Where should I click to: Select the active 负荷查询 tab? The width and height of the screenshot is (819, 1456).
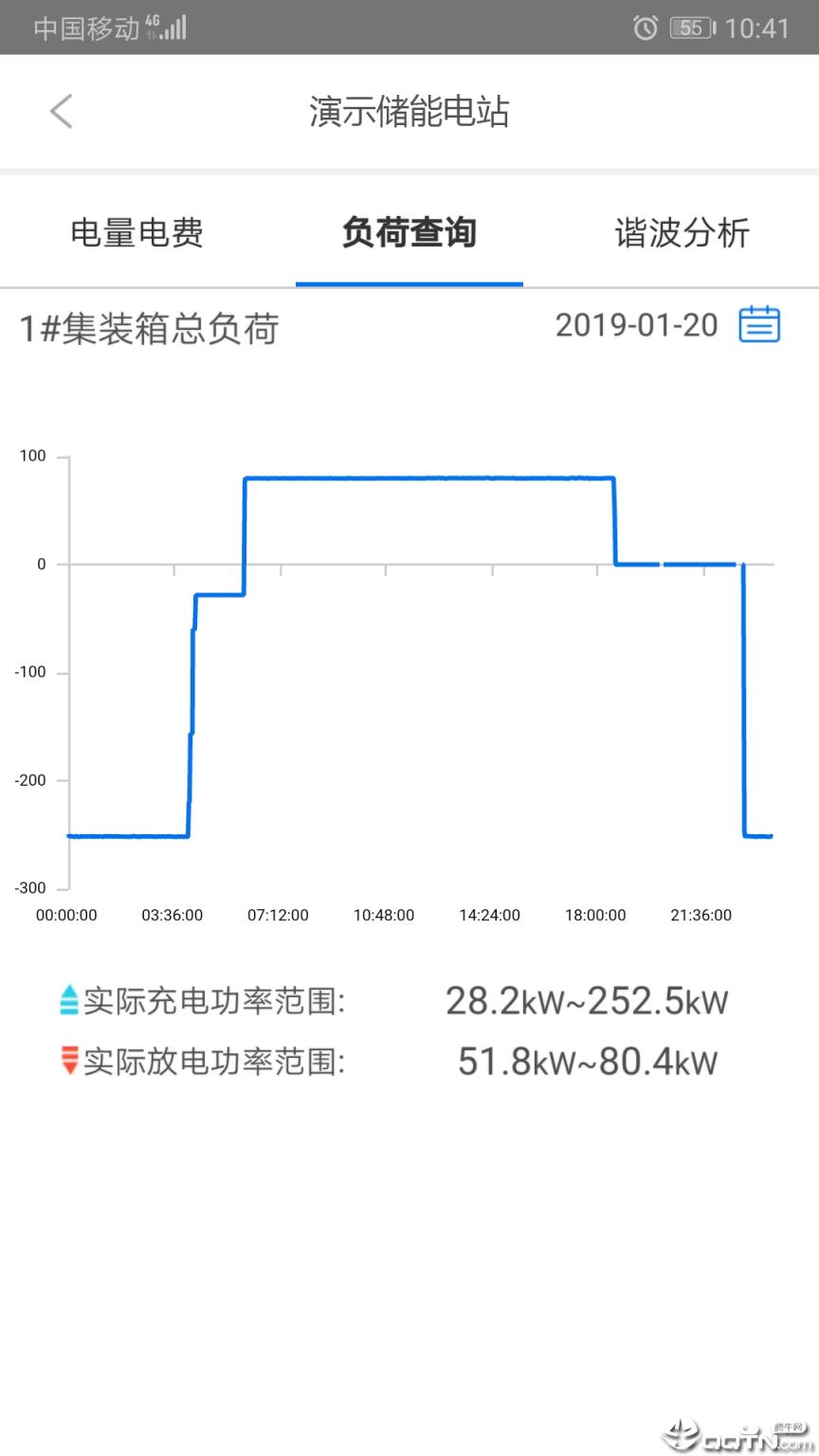click(x=408, y=233)
